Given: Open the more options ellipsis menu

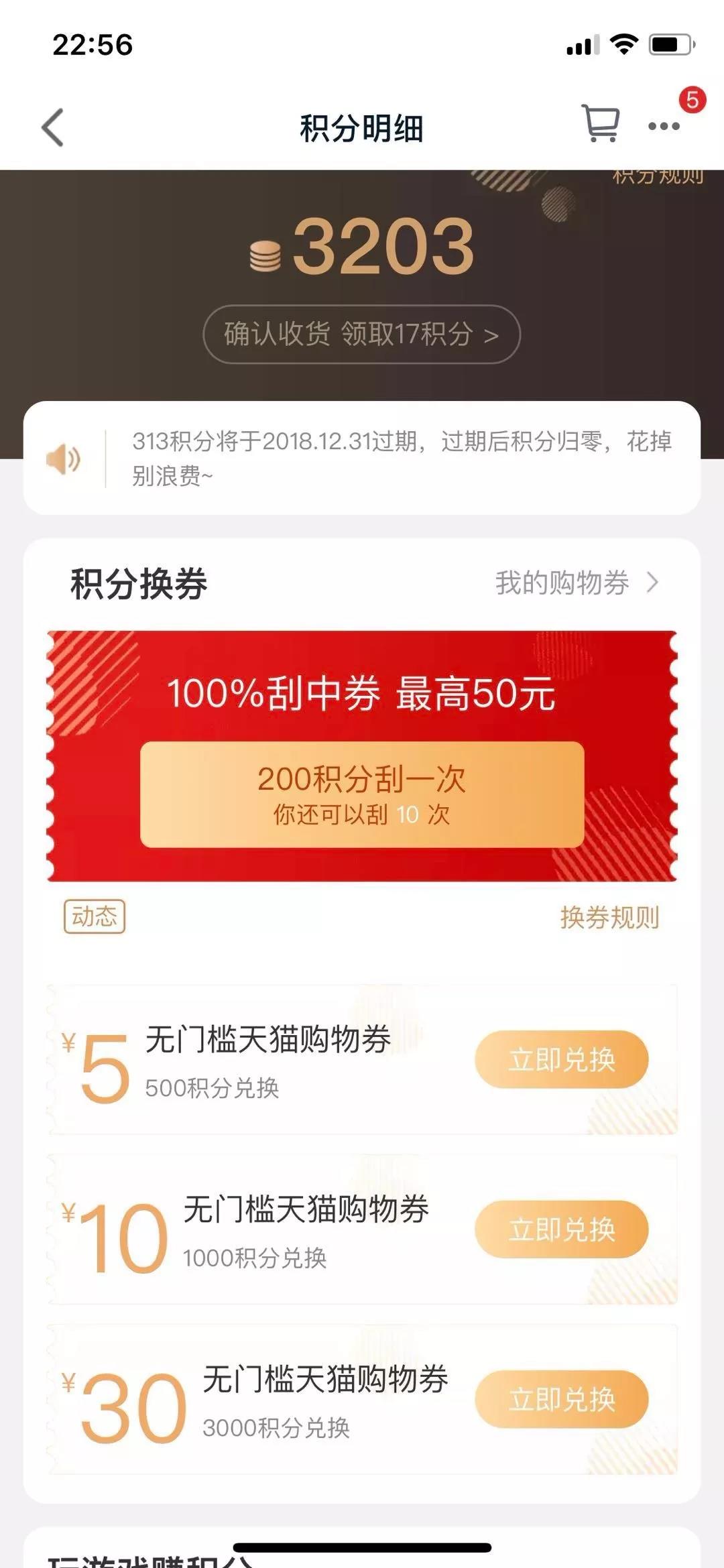Looking at the screenshot, I should tap(664, 125).
